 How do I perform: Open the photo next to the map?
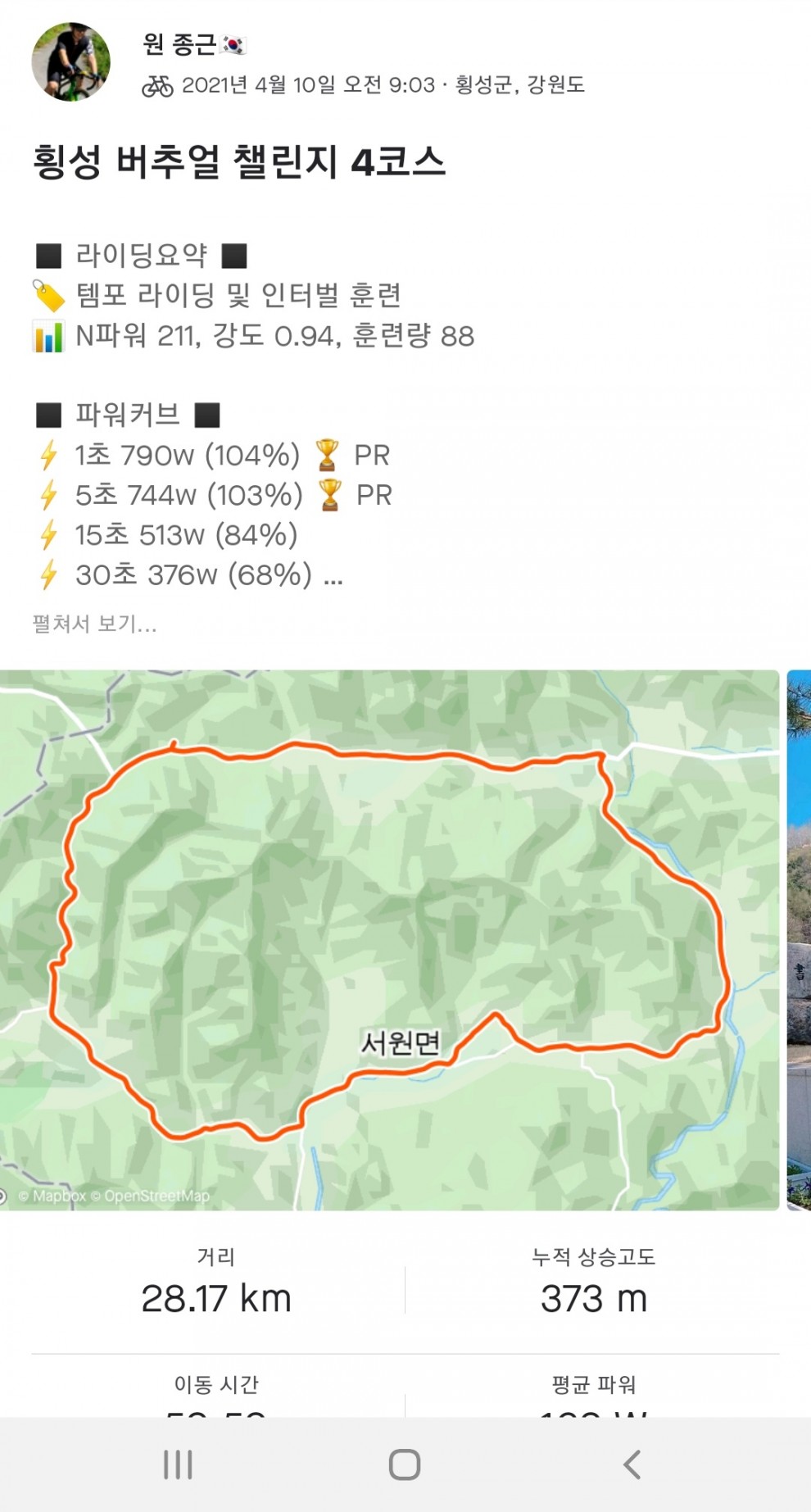tap(799, 939)
